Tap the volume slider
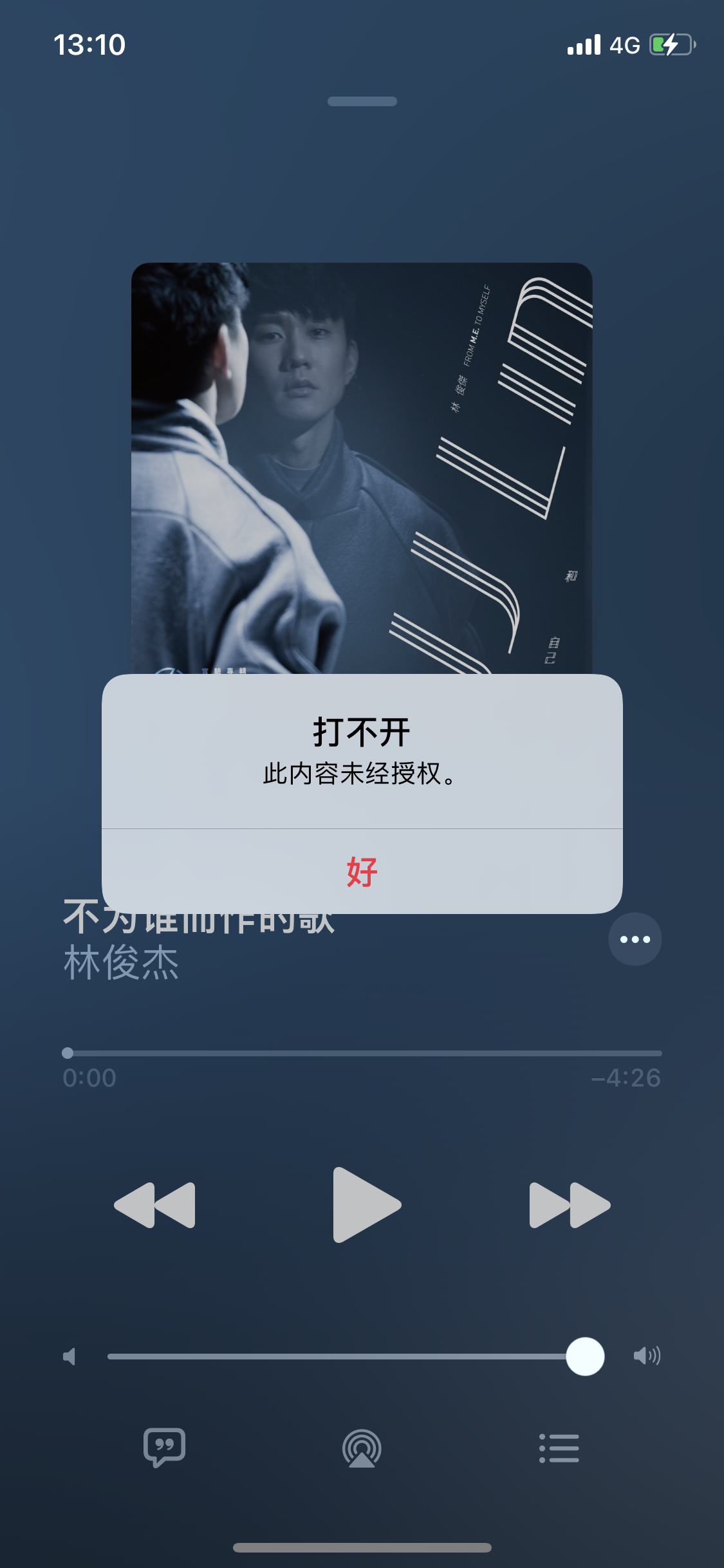Viewport: 724px width, 1568px height. (348, 1356)
